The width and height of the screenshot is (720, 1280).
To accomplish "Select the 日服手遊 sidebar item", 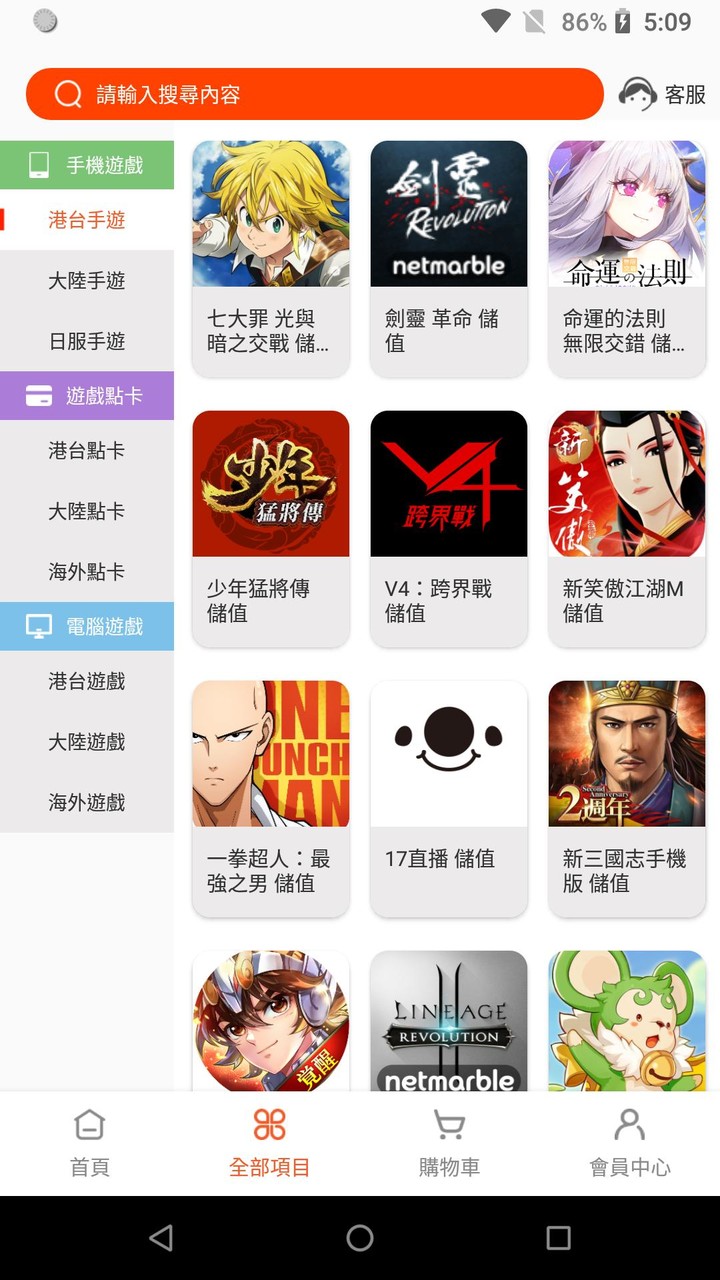I will pyautogui.click(x=87, y=341).
